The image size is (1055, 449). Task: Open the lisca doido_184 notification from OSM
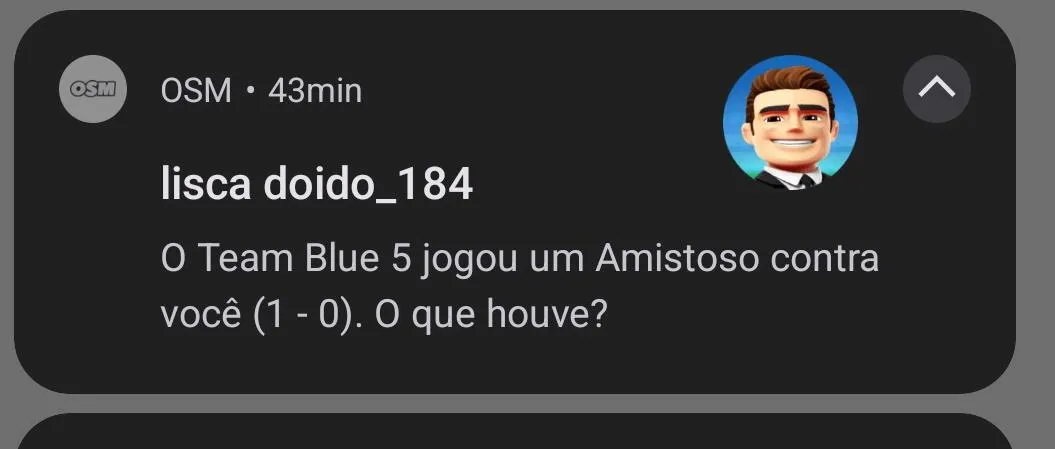click(515, 202)
